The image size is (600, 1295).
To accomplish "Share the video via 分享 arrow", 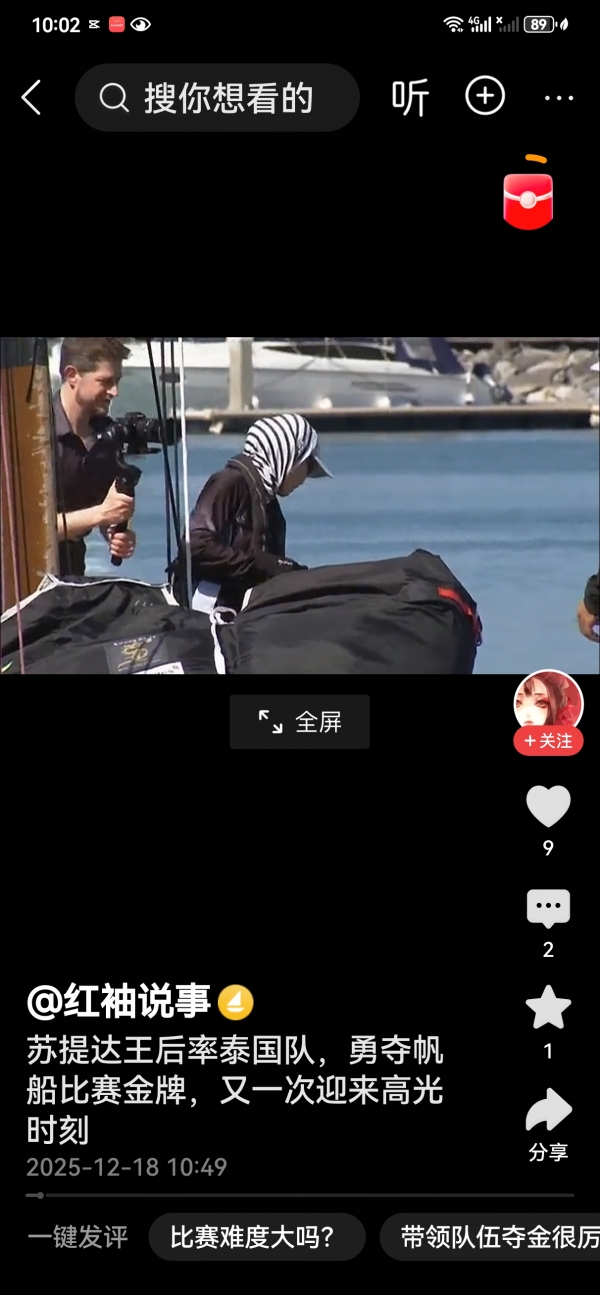I will 548,1112.
